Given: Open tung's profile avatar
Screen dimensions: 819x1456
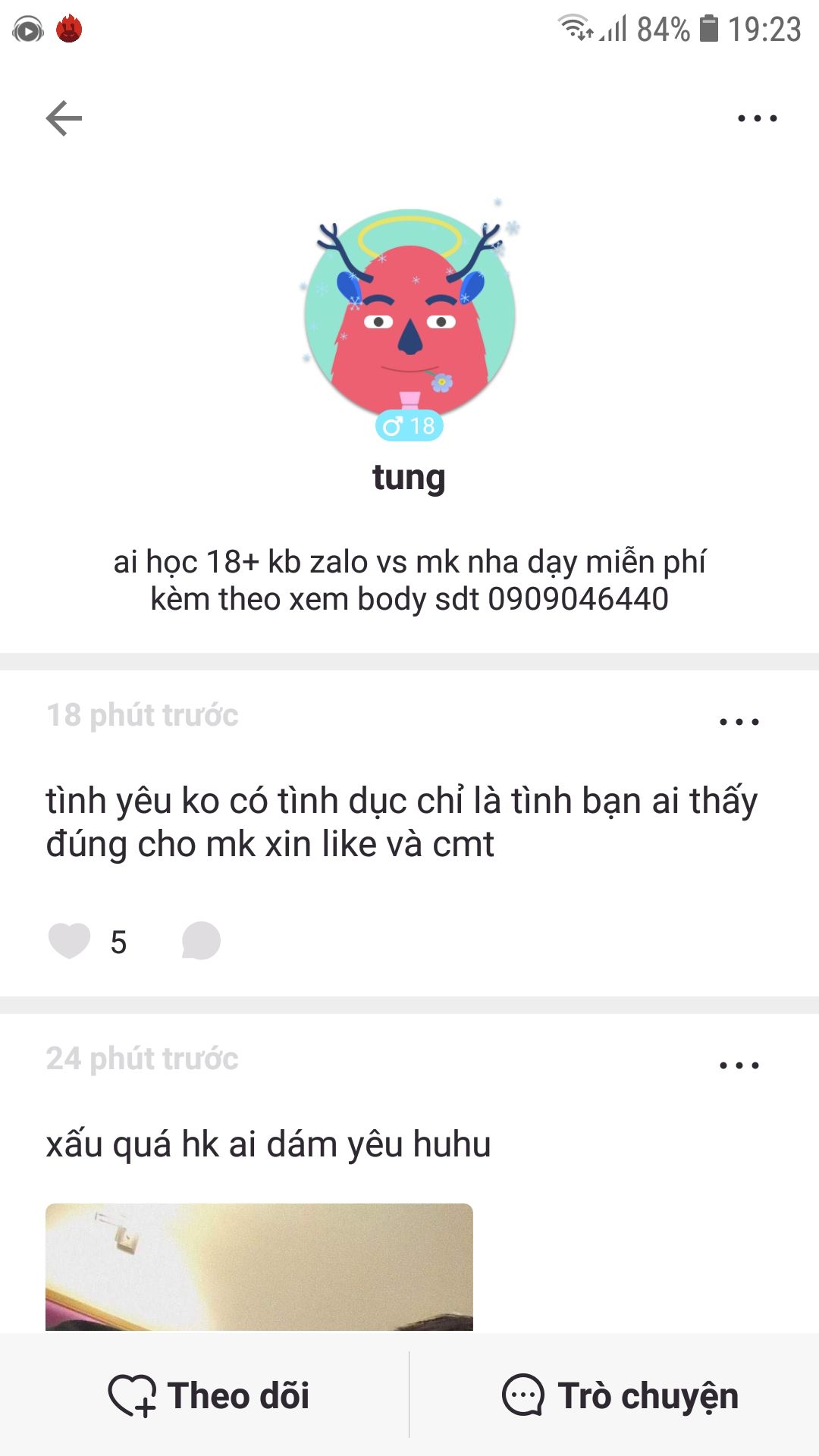Looking at the screenshot, I should 409,315.
